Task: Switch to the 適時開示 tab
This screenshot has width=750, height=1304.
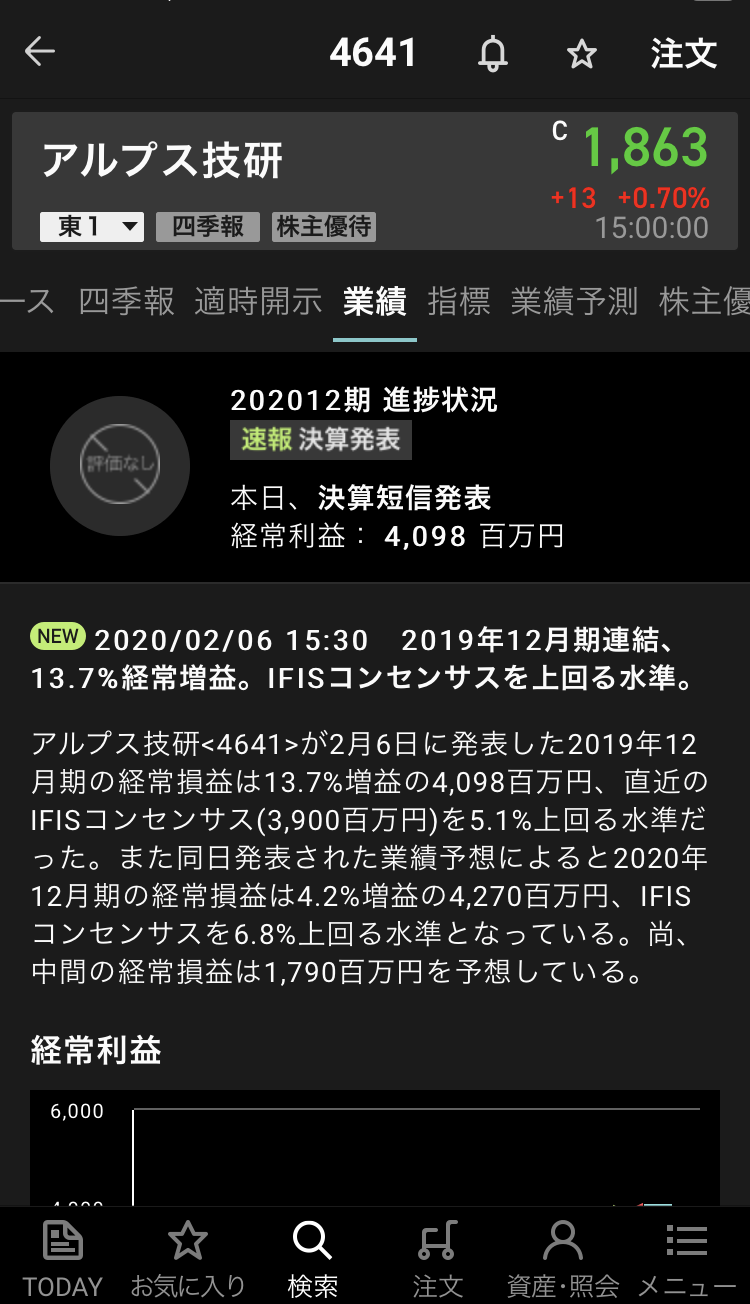Action: [x=258, y=301]
